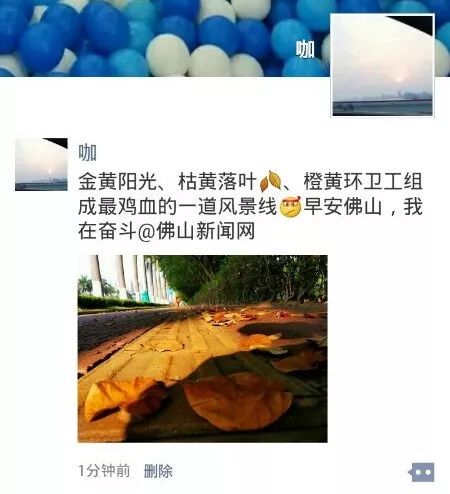Open the large profile avatar on cover
The height and width of the screenshot is (494, 450).
tap(383, 65)
